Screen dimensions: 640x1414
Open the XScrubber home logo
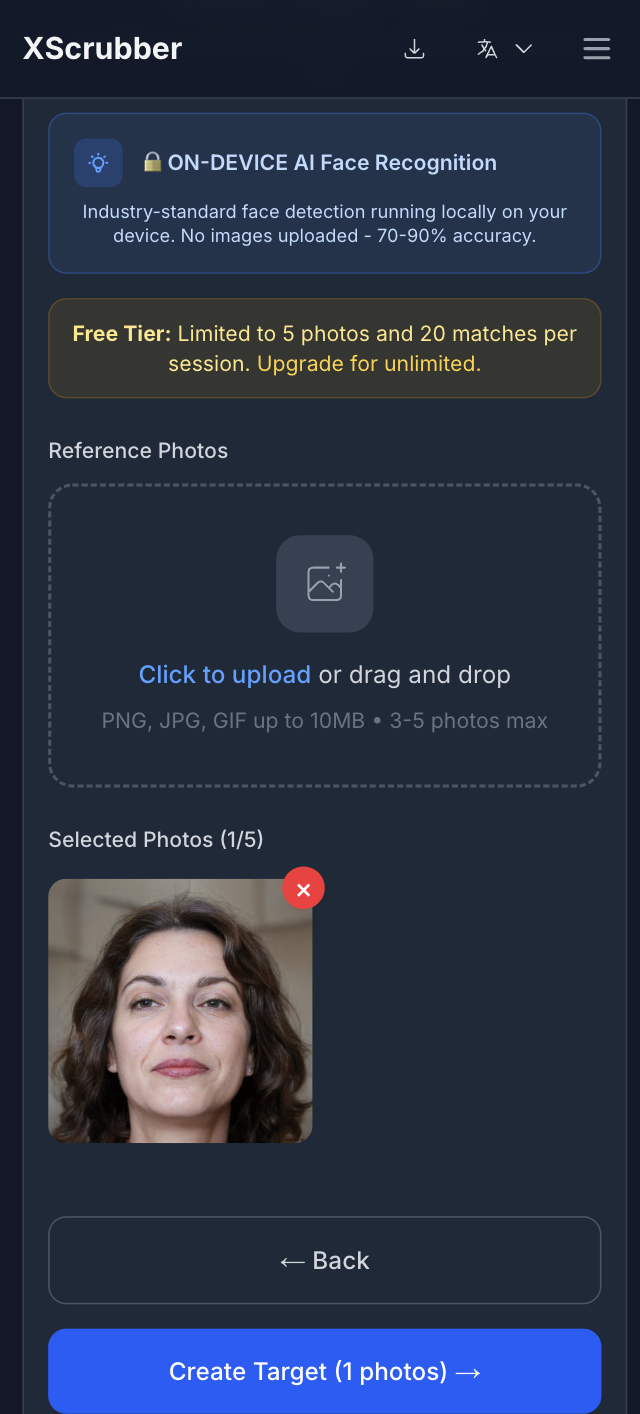tap(103, 48)
